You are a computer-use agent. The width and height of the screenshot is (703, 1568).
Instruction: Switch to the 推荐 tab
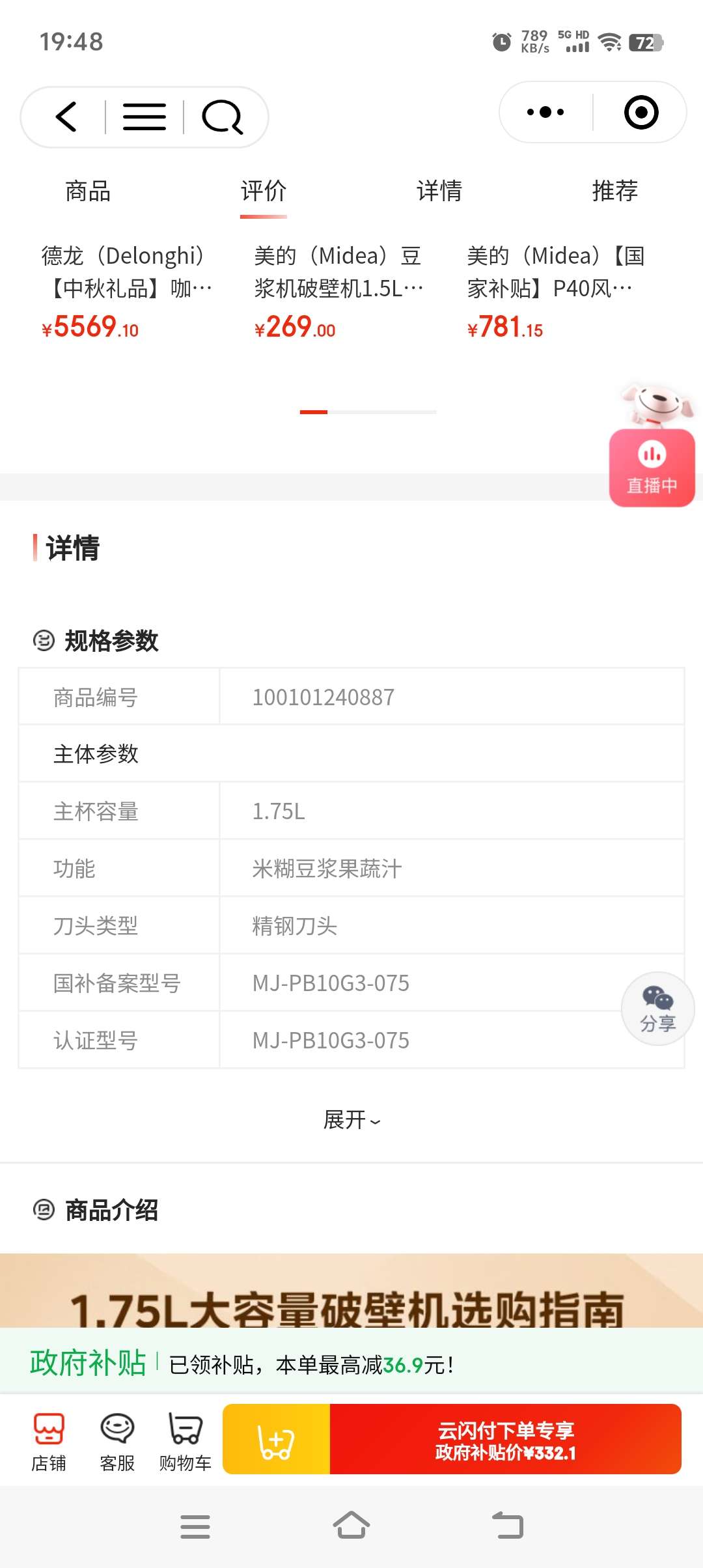[x=614, y=191]
